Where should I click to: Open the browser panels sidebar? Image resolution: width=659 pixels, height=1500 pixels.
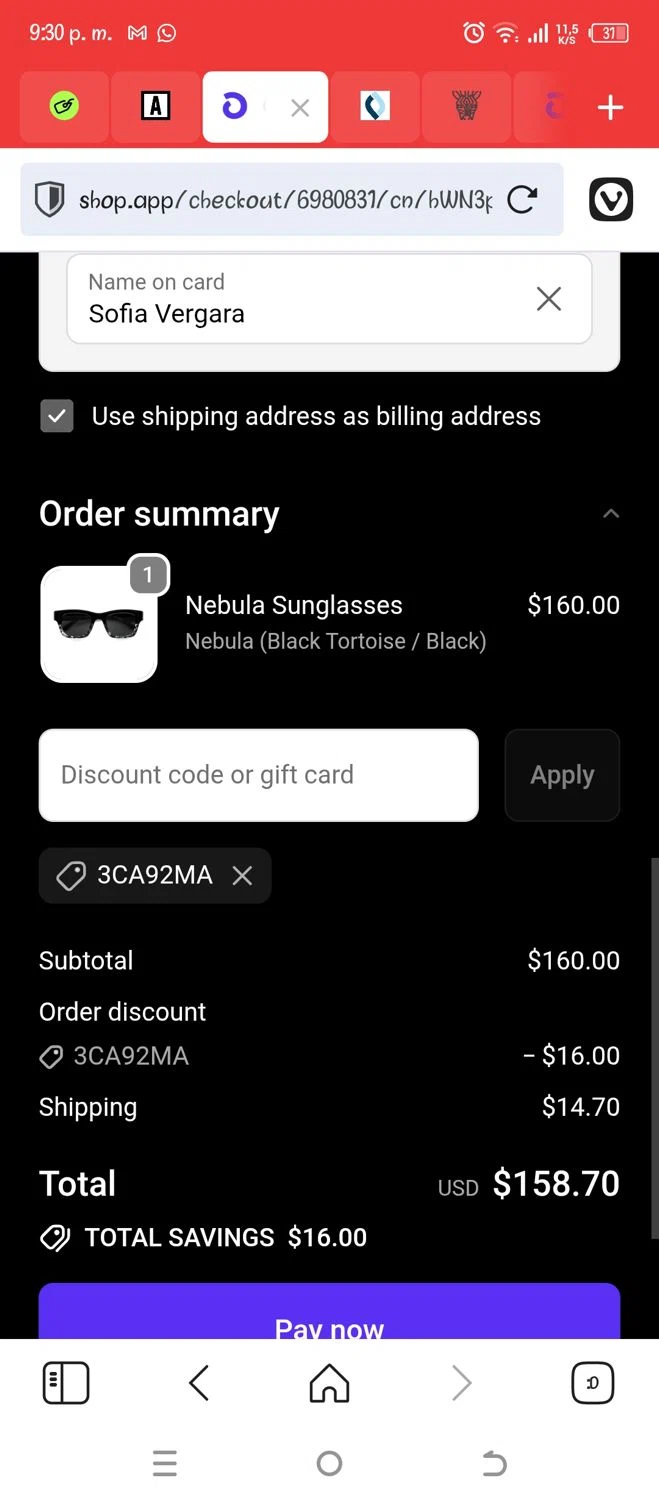tap(66, 1384)
